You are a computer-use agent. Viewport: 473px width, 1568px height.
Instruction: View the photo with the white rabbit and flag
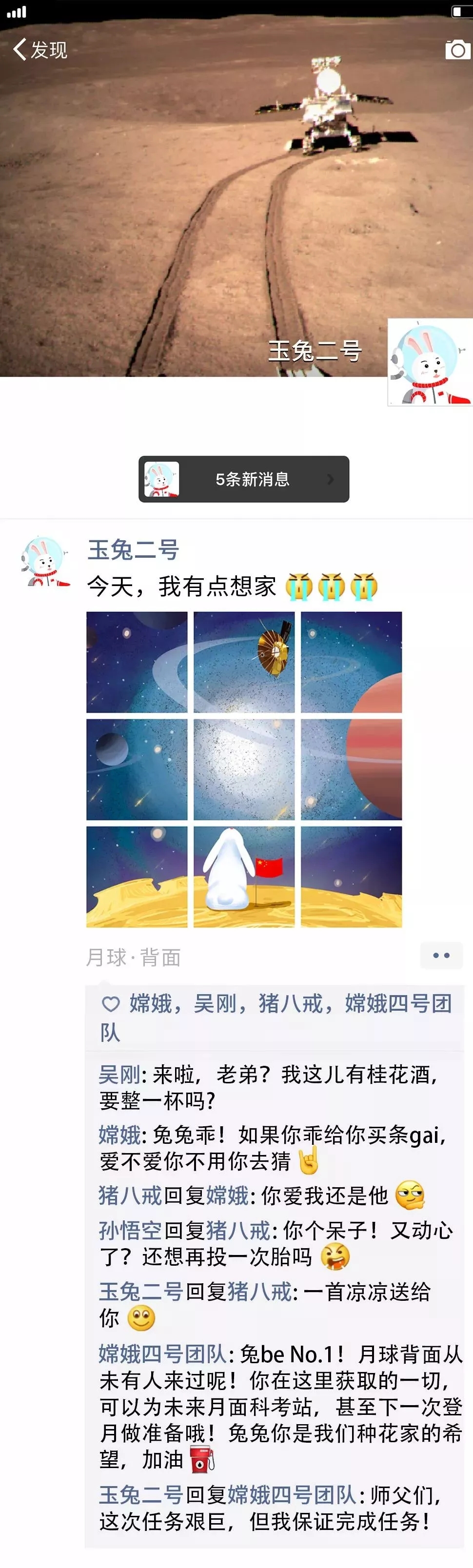point(244,877)
